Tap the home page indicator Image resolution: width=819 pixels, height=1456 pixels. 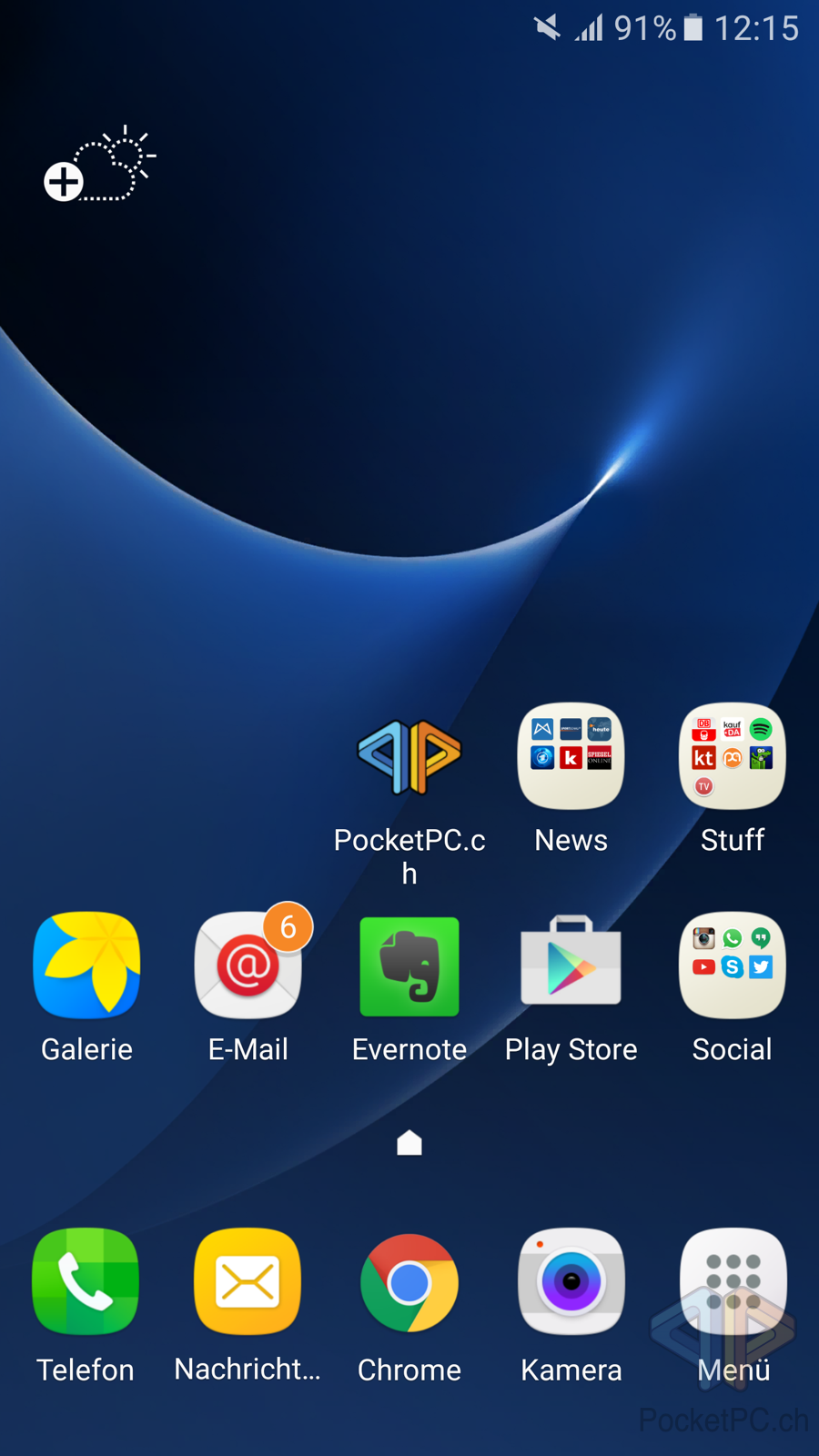[x=409, y=1143]
